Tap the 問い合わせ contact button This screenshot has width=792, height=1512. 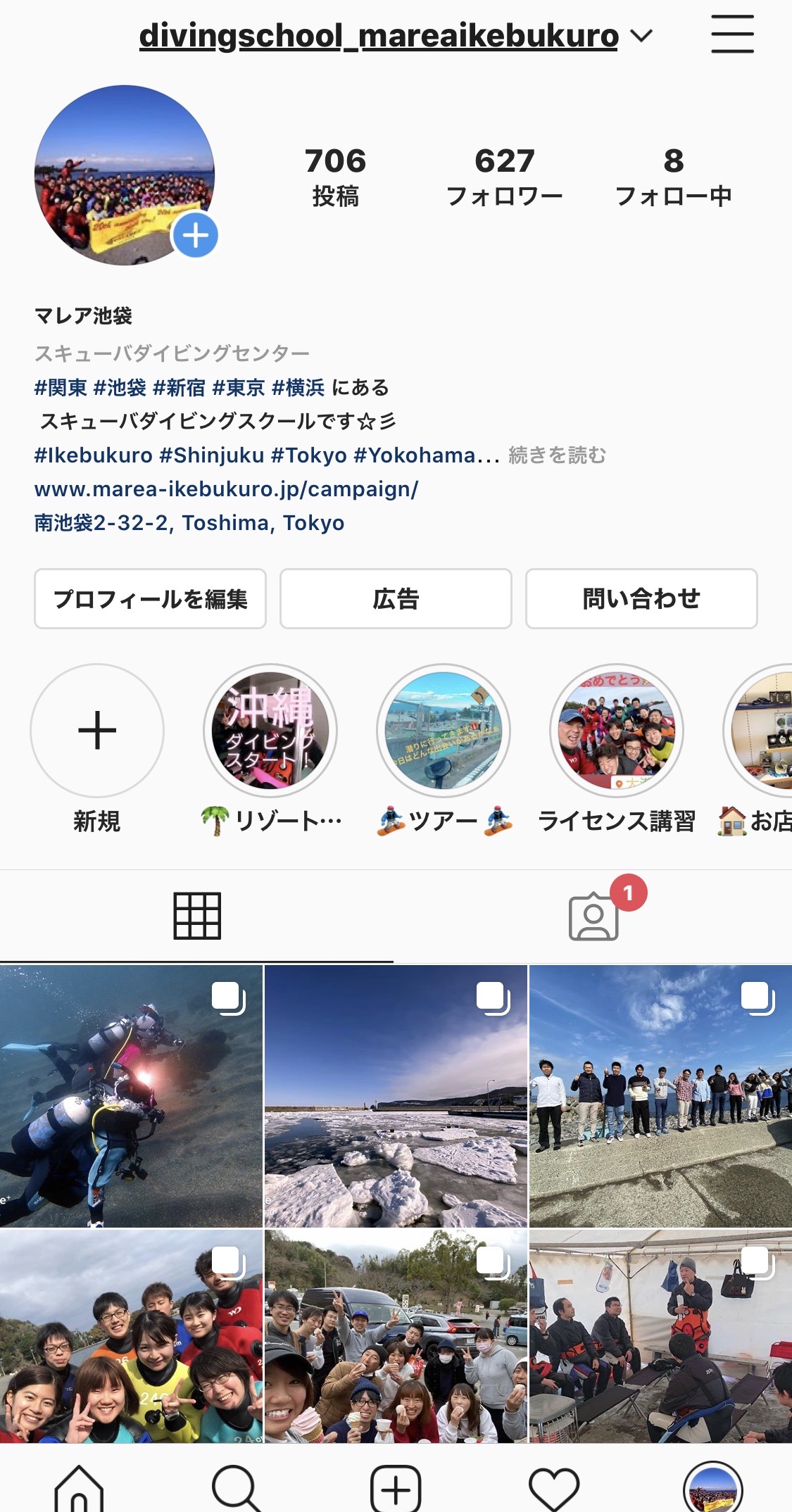click(641, 599)
